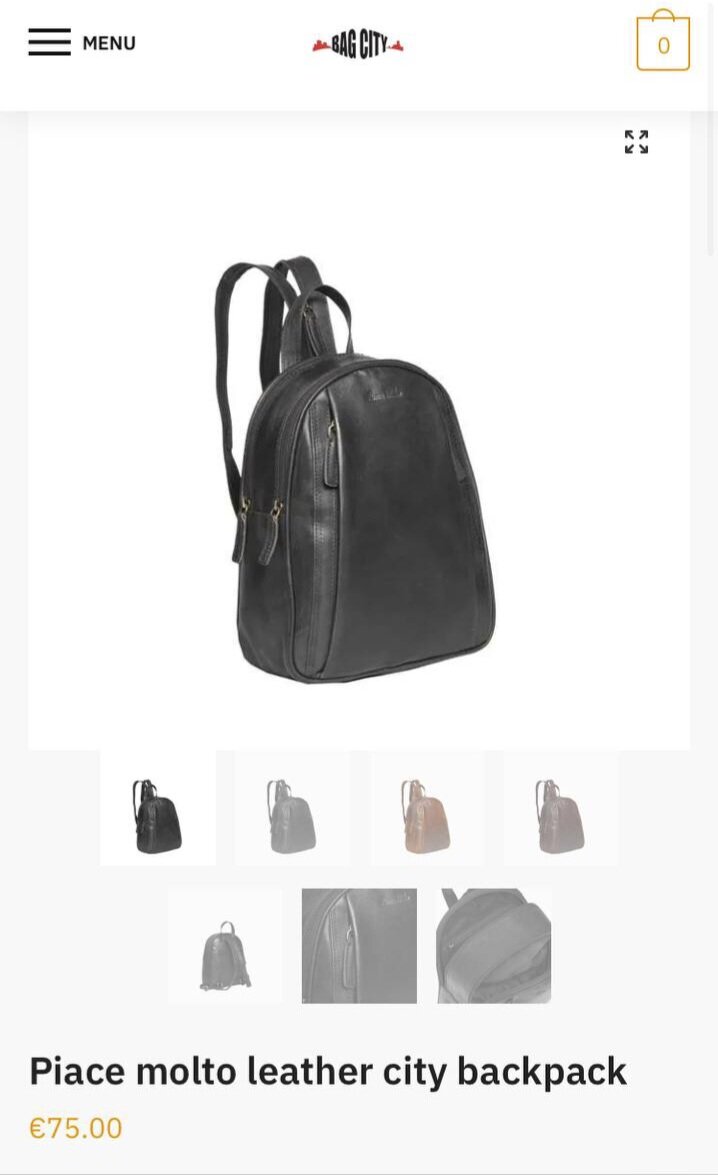Select the grey backpack thumbnail
The image size is (718, 1175).
(x=292, y=808)
